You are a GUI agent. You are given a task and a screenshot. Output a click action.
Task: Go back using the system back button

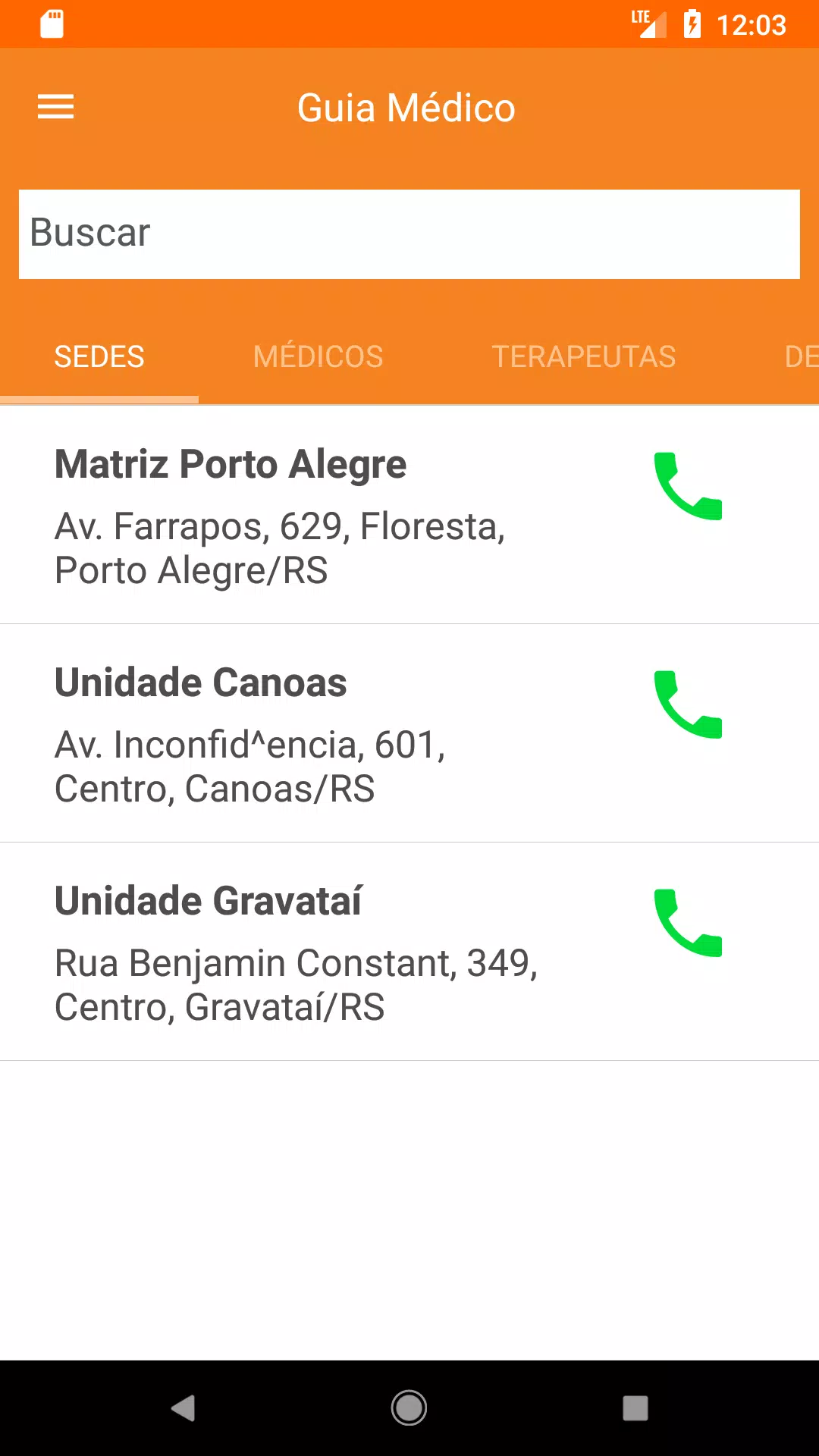[184, 1408]
